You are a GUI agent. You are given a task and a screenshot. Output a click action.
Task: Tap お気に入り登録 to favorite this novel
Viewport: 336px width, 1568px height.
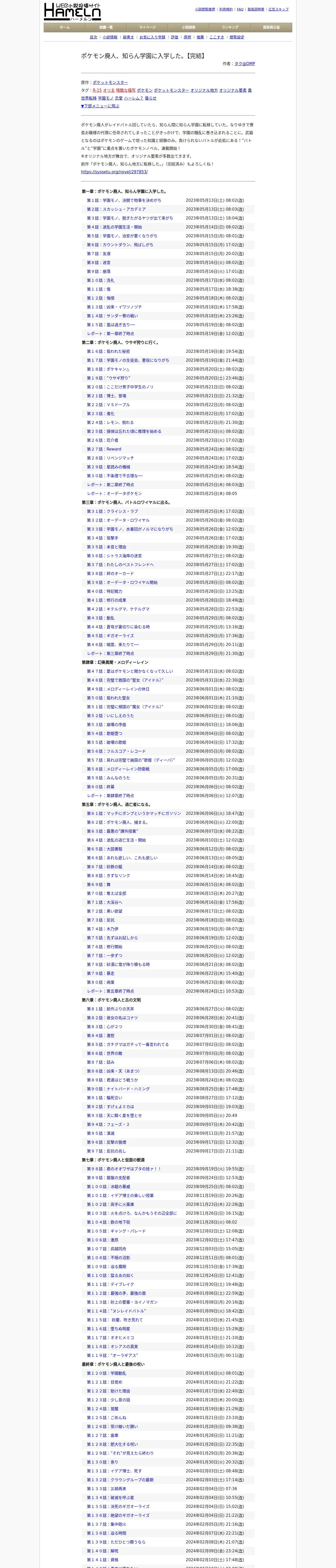[153, 37]
